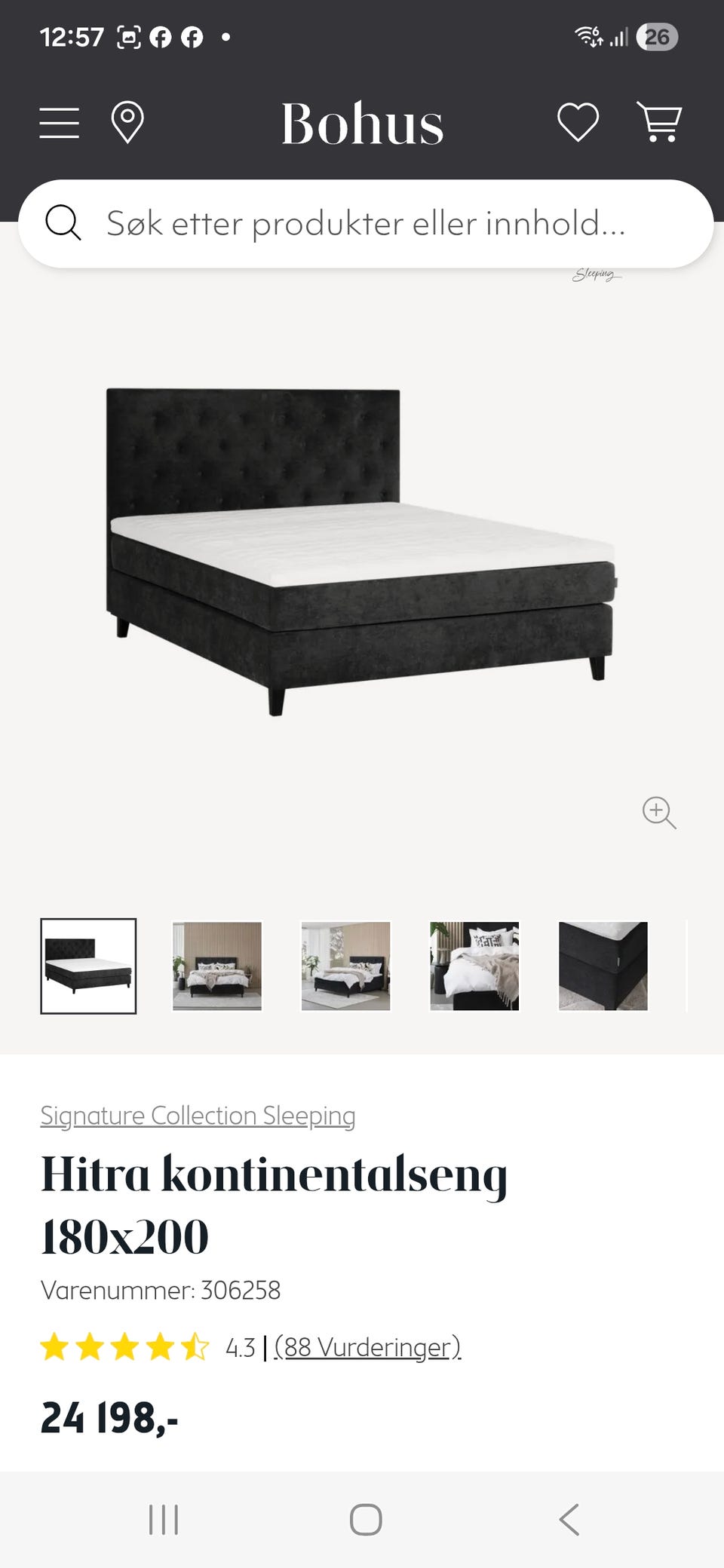724x1568 pixels.
Task: Go back with the system back button
Action: [x=569, y=1519]
